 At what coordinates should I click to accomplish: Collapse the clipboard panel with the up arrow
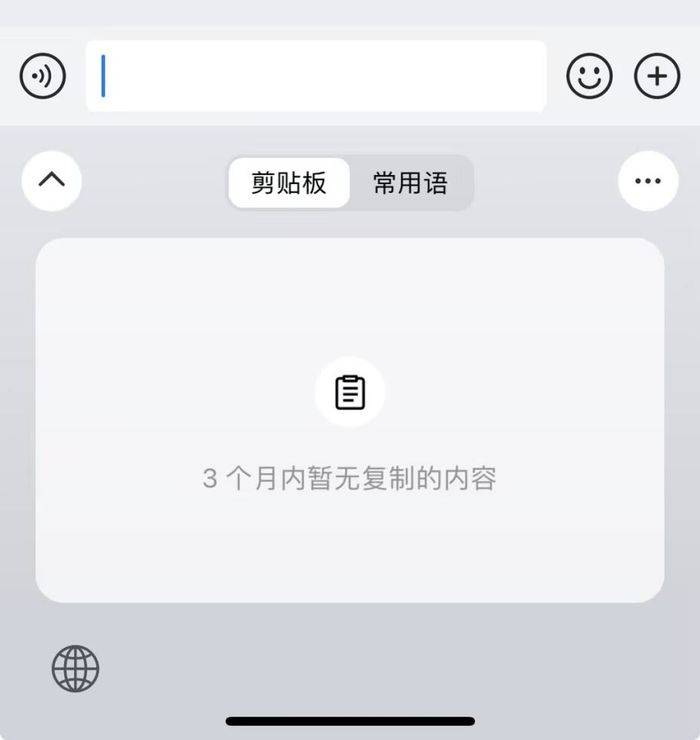coord(51,181)
